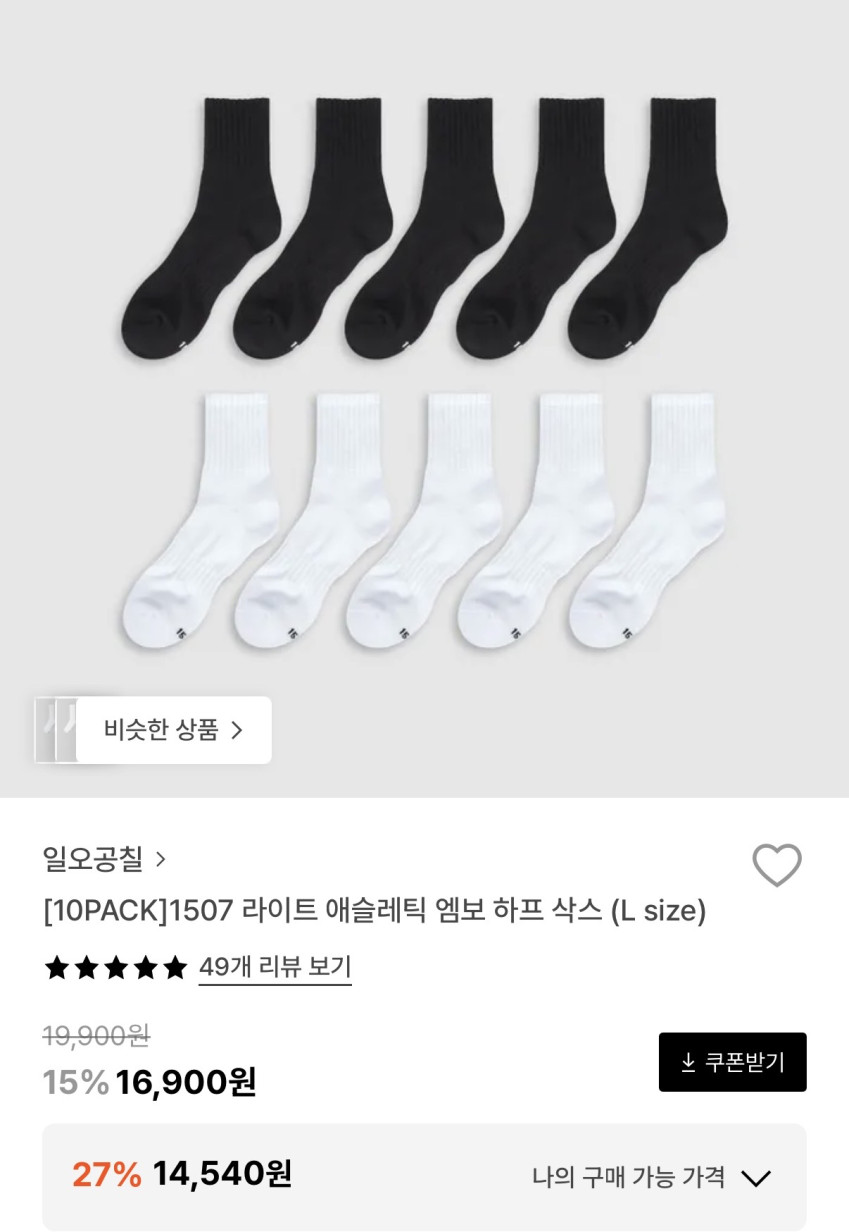849x1232 pixels.
Task: Get the coupon (쿠폰받기)
Action: [x=732, y=1062]
